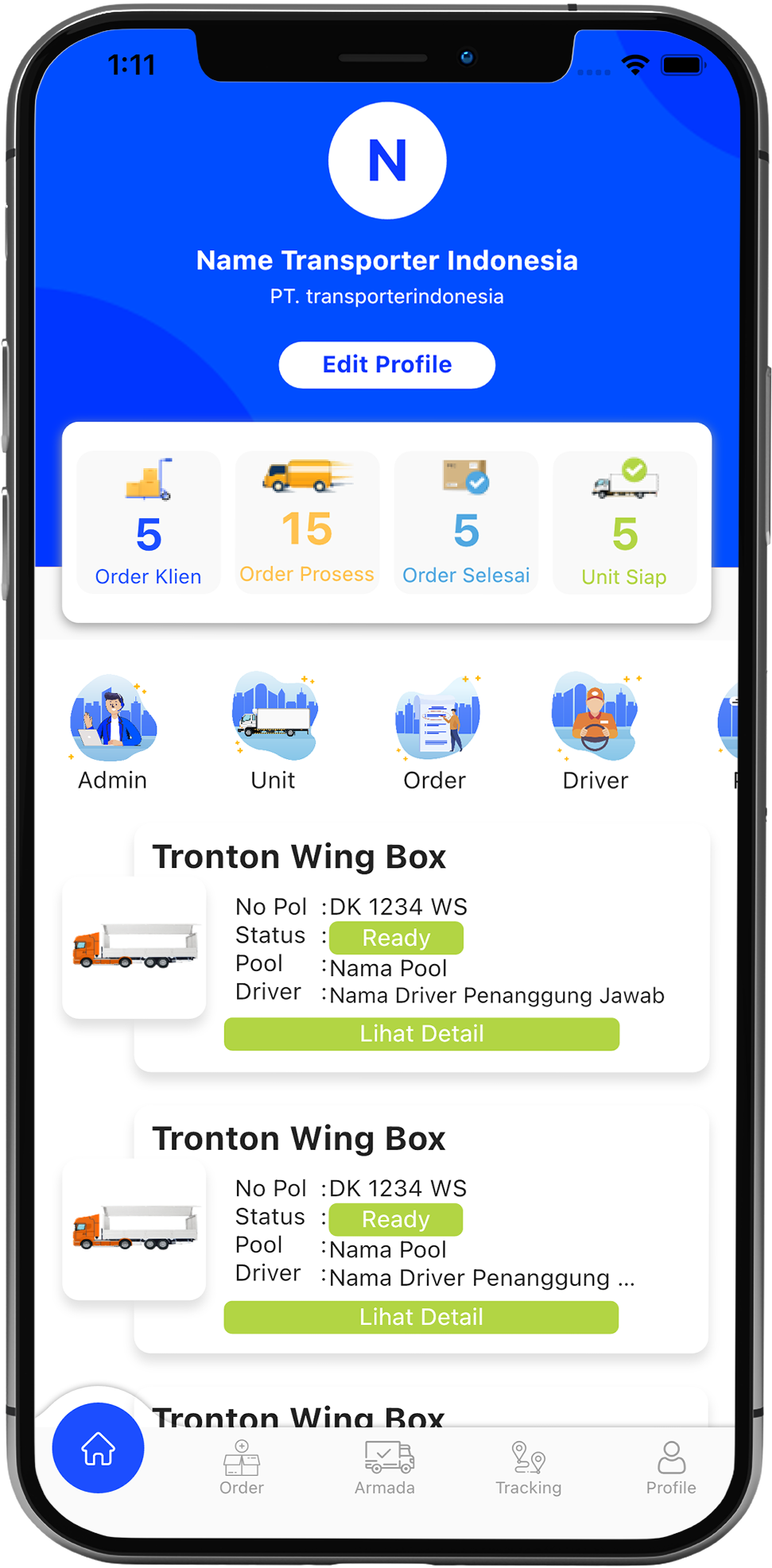Tap Lihat Detail under driver "Penanggung Jawab" card

[421, 1034]
